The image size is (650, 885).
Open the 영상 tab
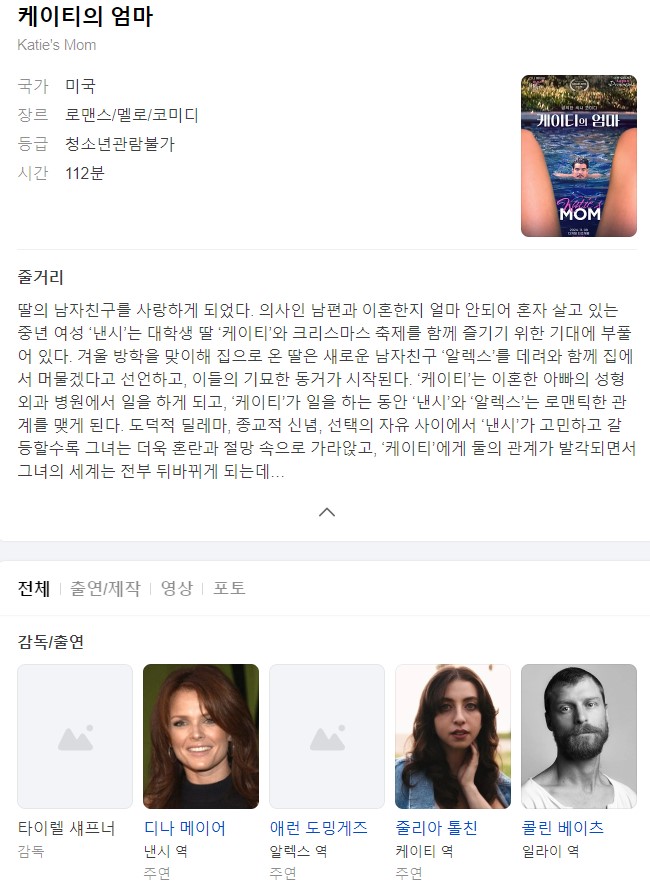(x=176, y=588)
